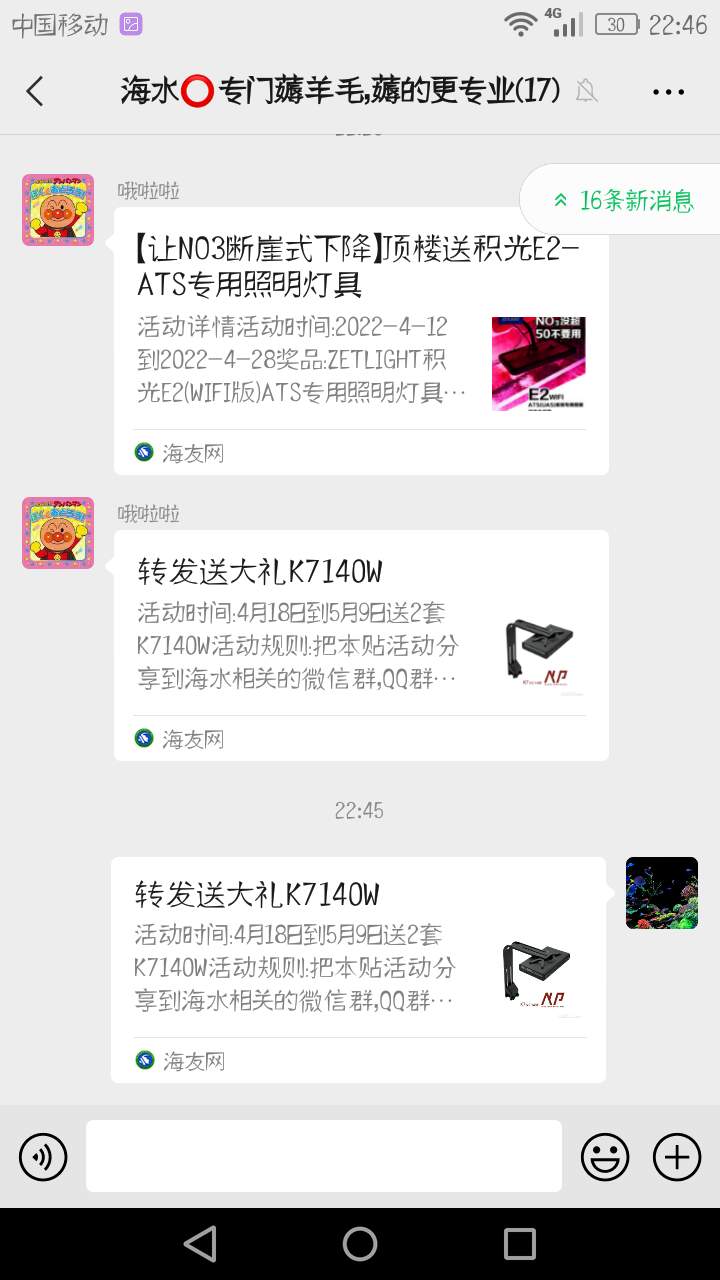Open the chat overflow menu
Screen dimensions: 720x1280
(668, 91)
